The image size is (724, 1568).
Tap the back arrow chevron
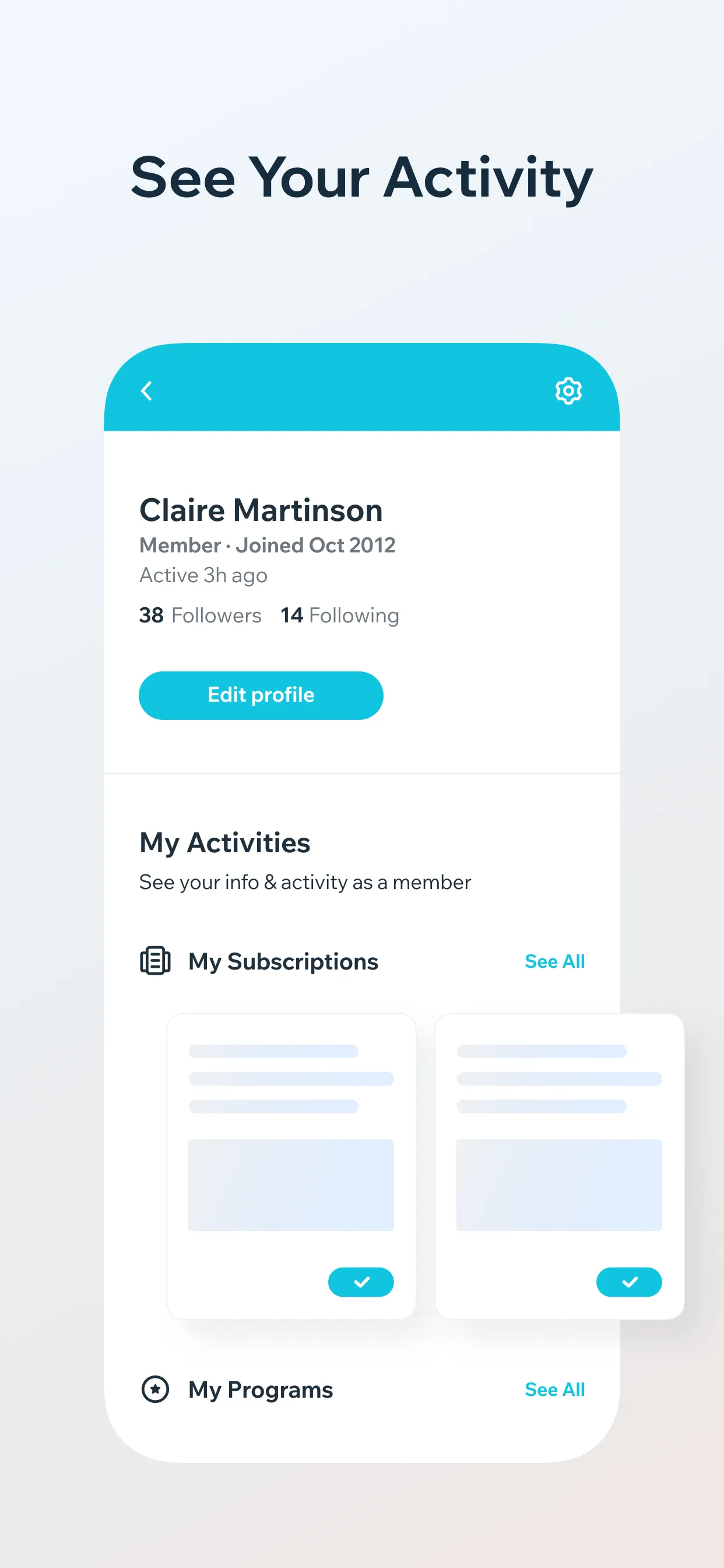(147, 390)
